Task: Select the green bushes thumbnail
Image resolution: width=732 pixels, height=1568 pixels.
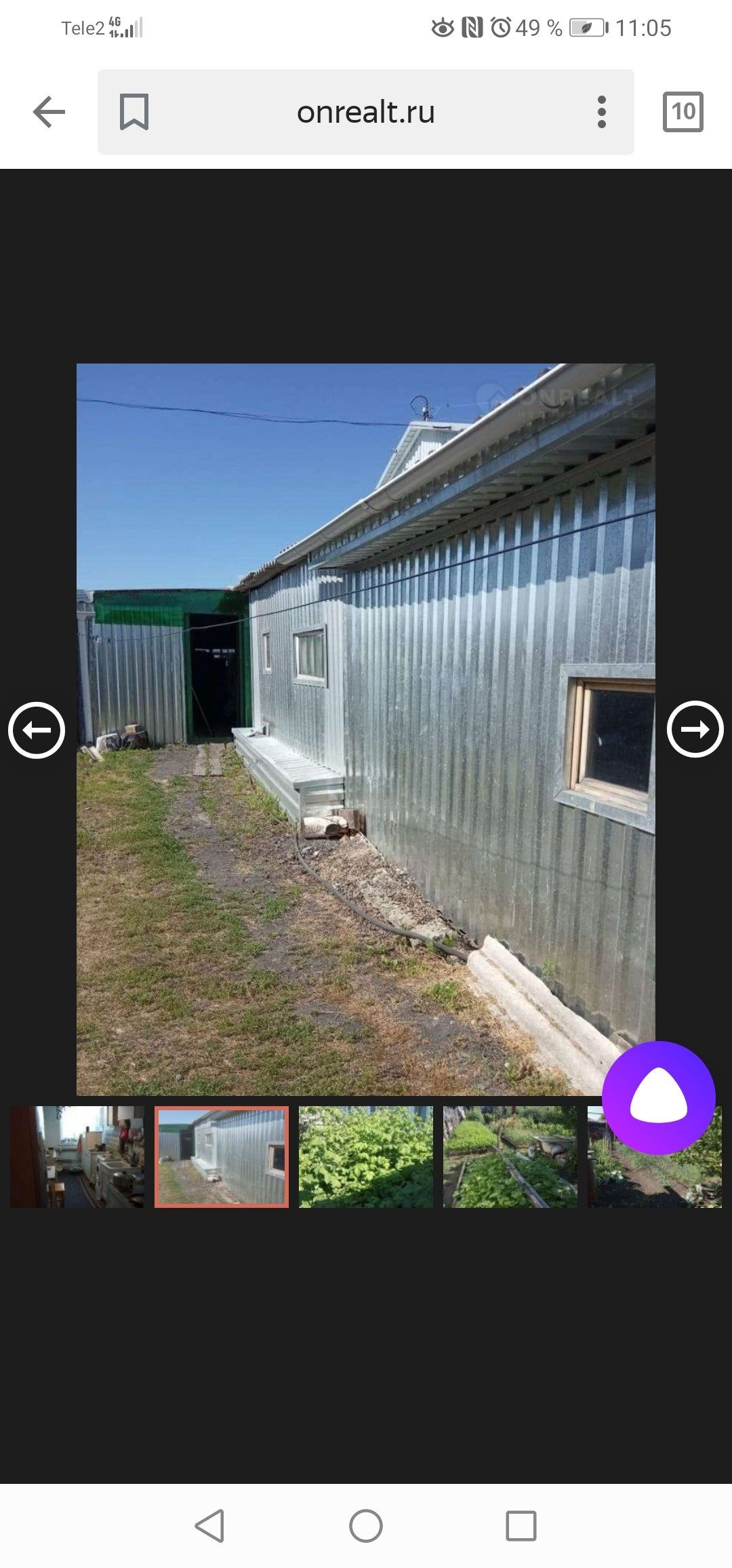Action: 365,1157
